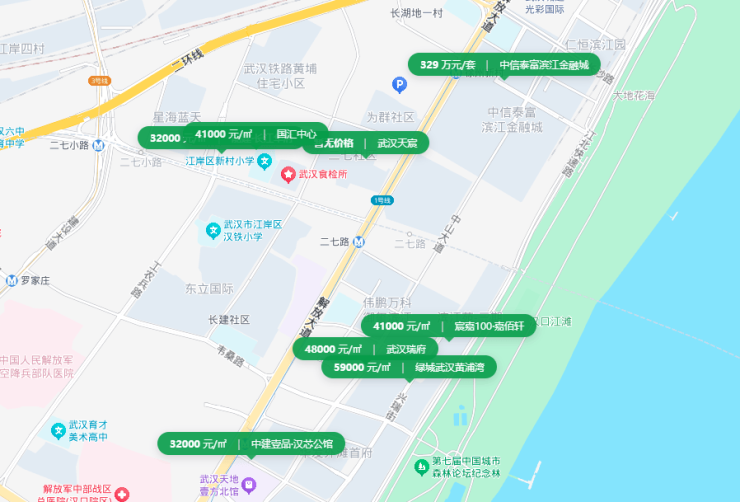This screenshot has height=502, width=740.
Task: Open the 绿城武汉黄浦湾 59000元/㎡ marker
Action: tap(408, 368)
